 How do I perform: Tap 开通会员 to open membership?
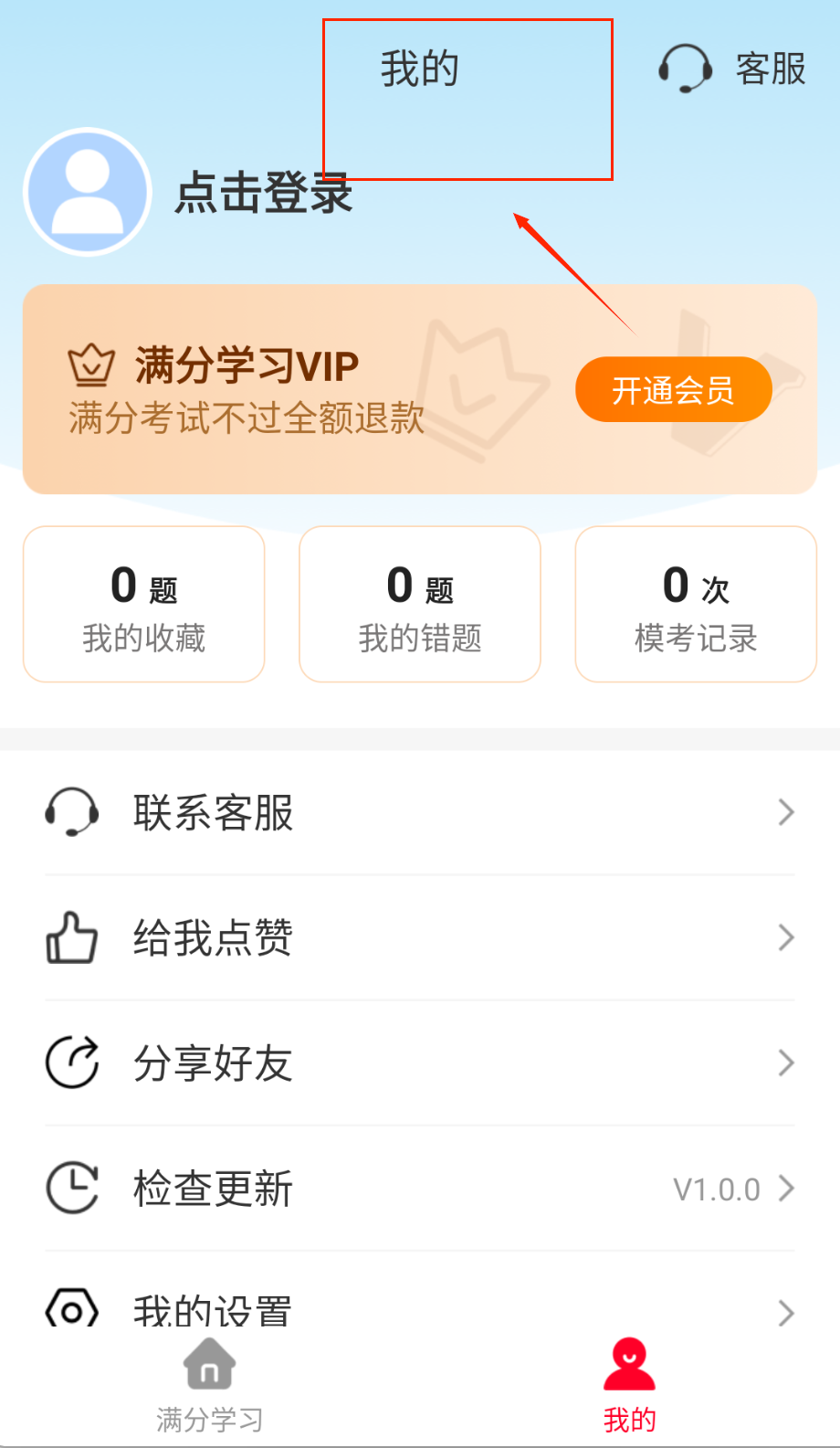pos(673,390)
